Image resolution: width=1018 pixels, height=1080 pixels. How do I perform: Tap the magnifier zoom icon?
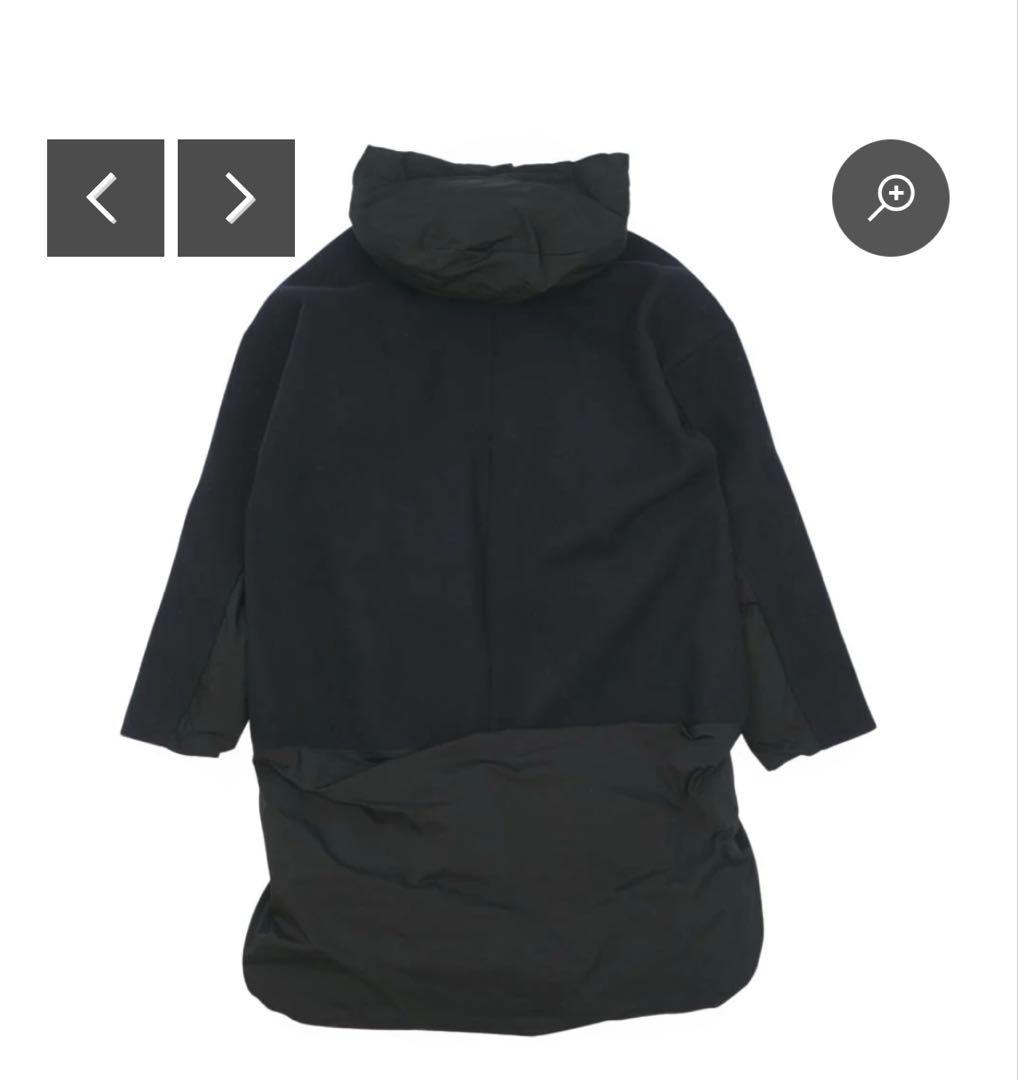pyautogui.click(x=890, y=197)
